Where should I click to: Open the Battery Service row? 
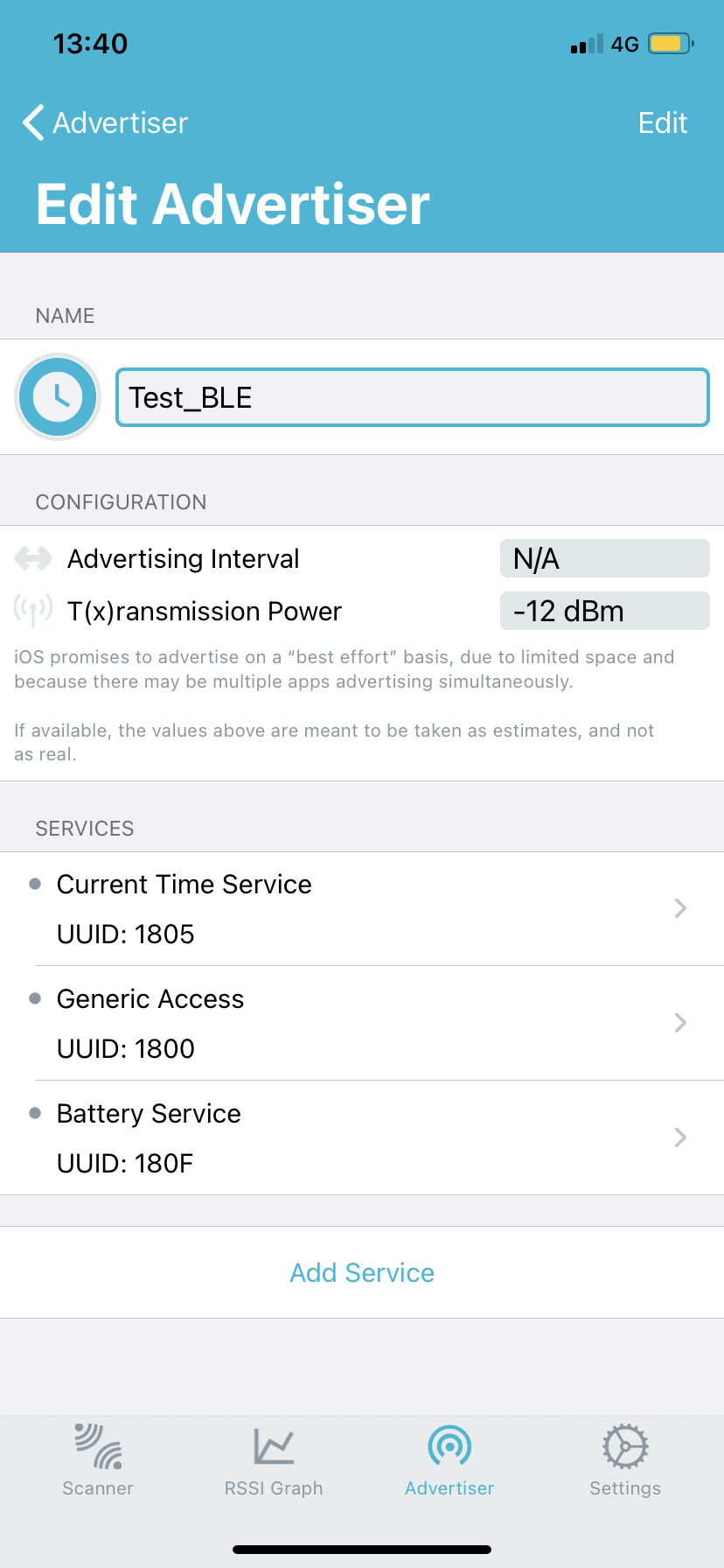pyautogui.click(x=362, y=1138)
